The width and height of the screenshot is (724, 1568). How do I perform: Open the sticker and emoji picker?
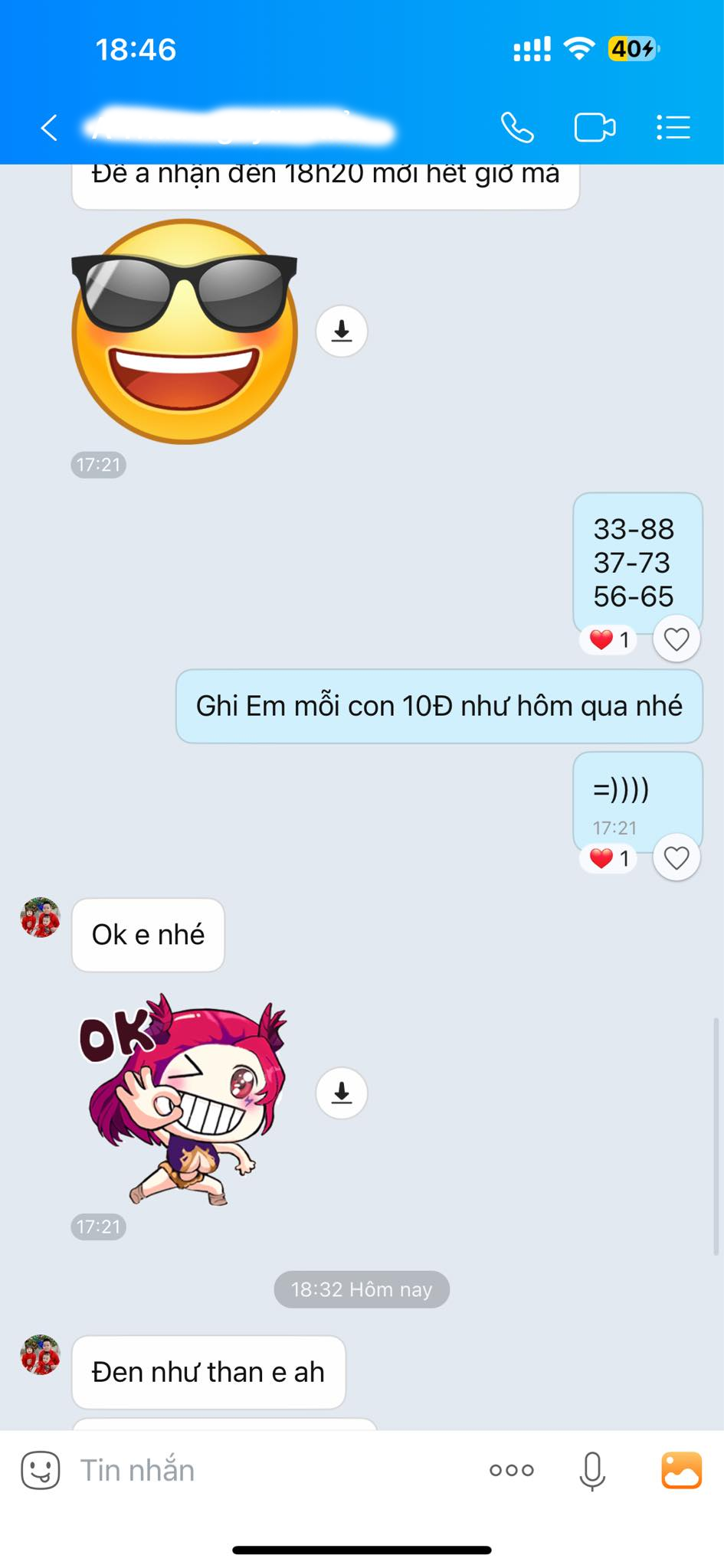click(40, 1471)
